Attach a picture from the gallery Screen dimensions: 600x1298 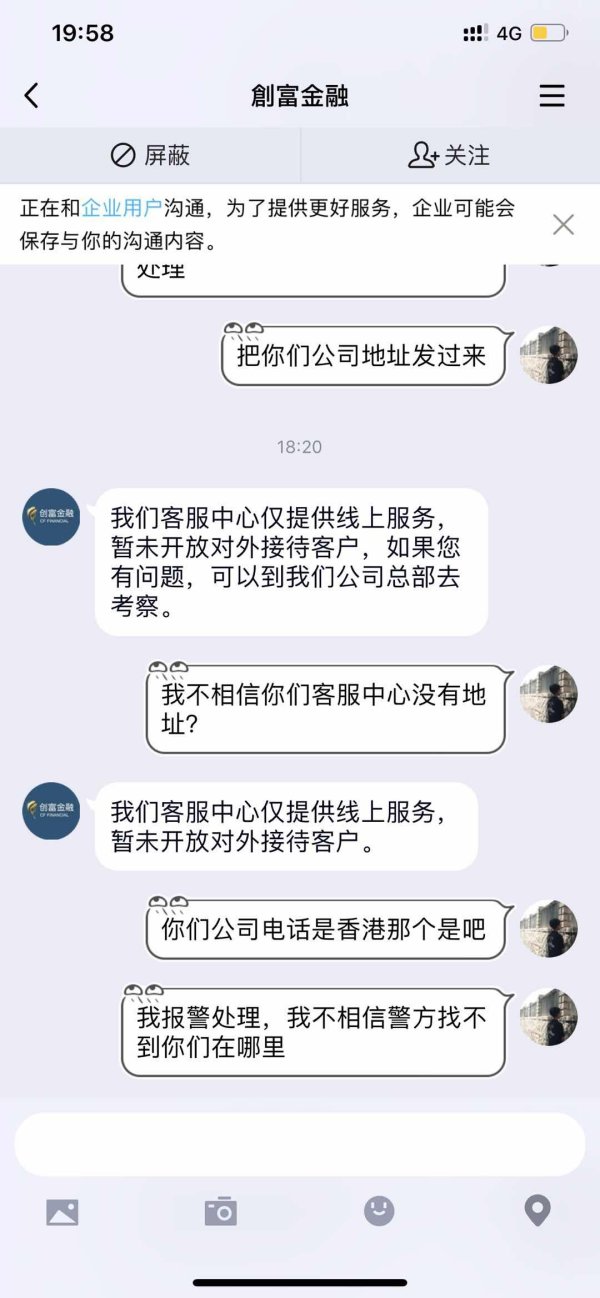62,1212
